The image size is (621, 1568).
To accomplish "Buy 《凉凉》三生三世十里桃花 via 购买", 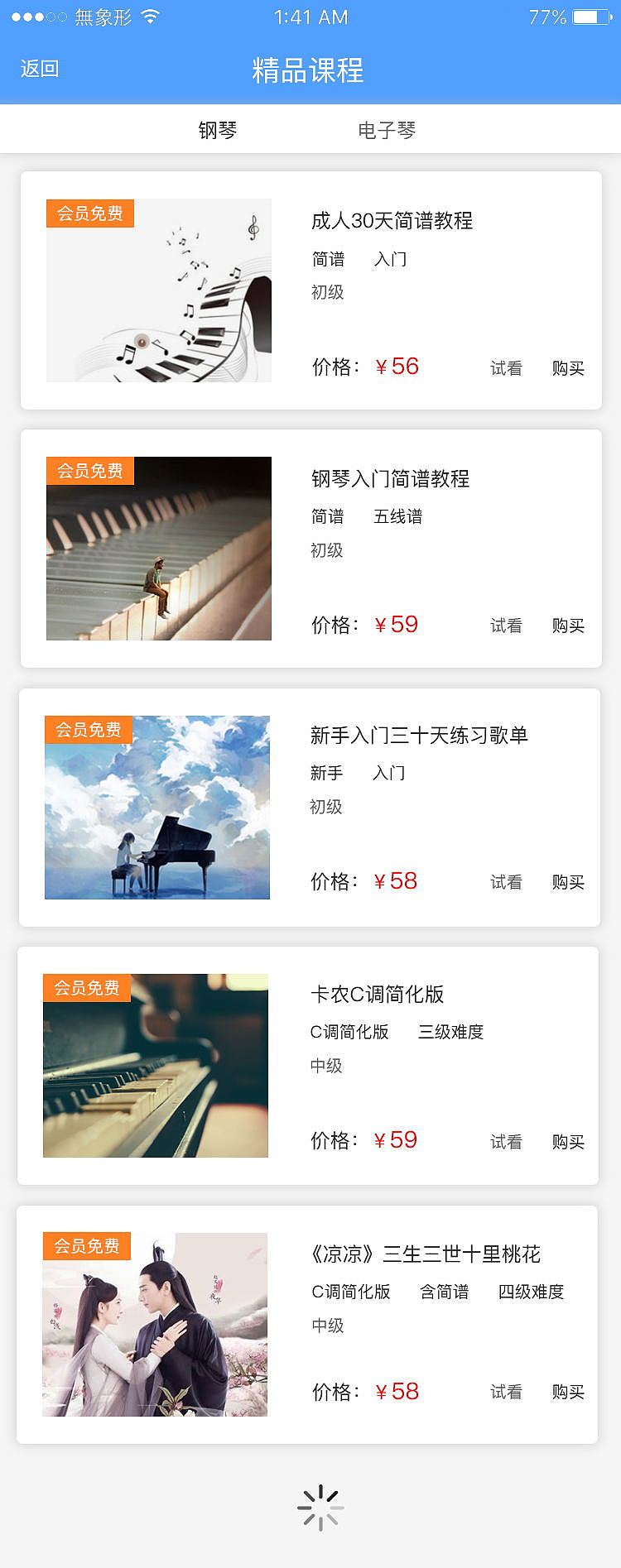I will click(x=568, y=1392).
